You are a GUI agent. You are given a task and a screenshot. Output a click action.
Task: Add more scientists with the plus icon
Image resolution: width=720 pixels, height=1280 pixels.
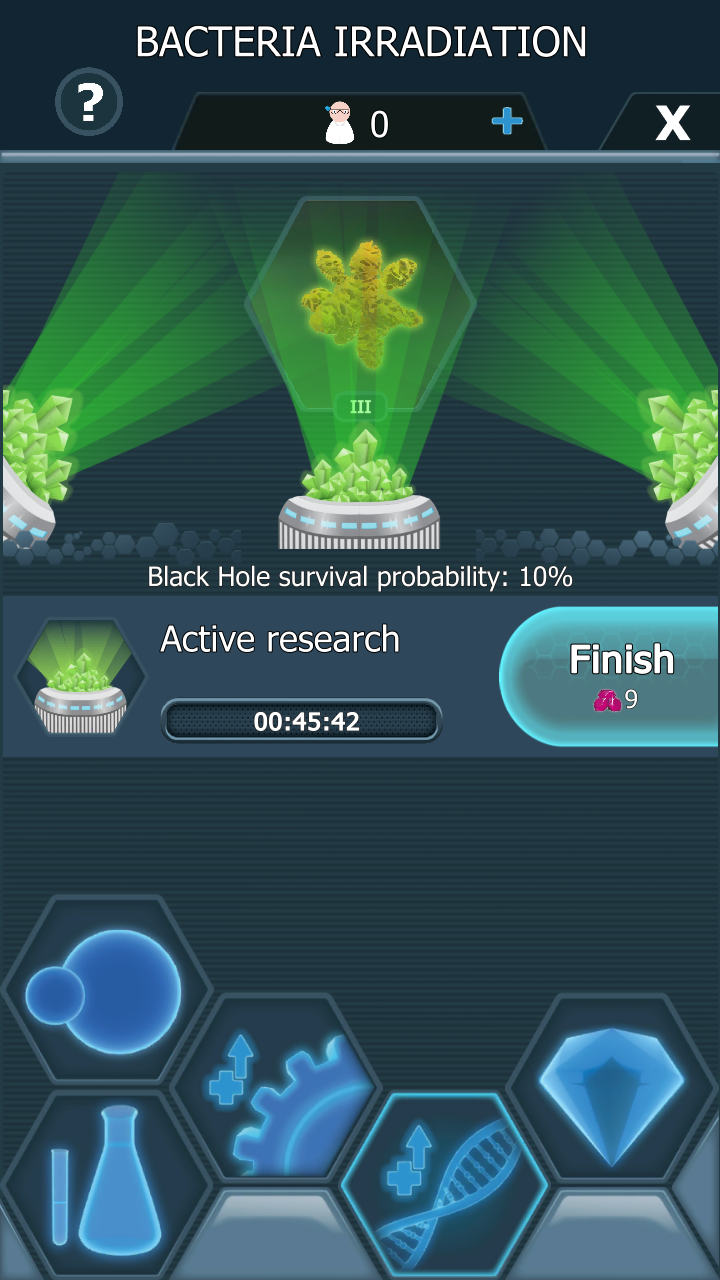[x=507, y=122]
